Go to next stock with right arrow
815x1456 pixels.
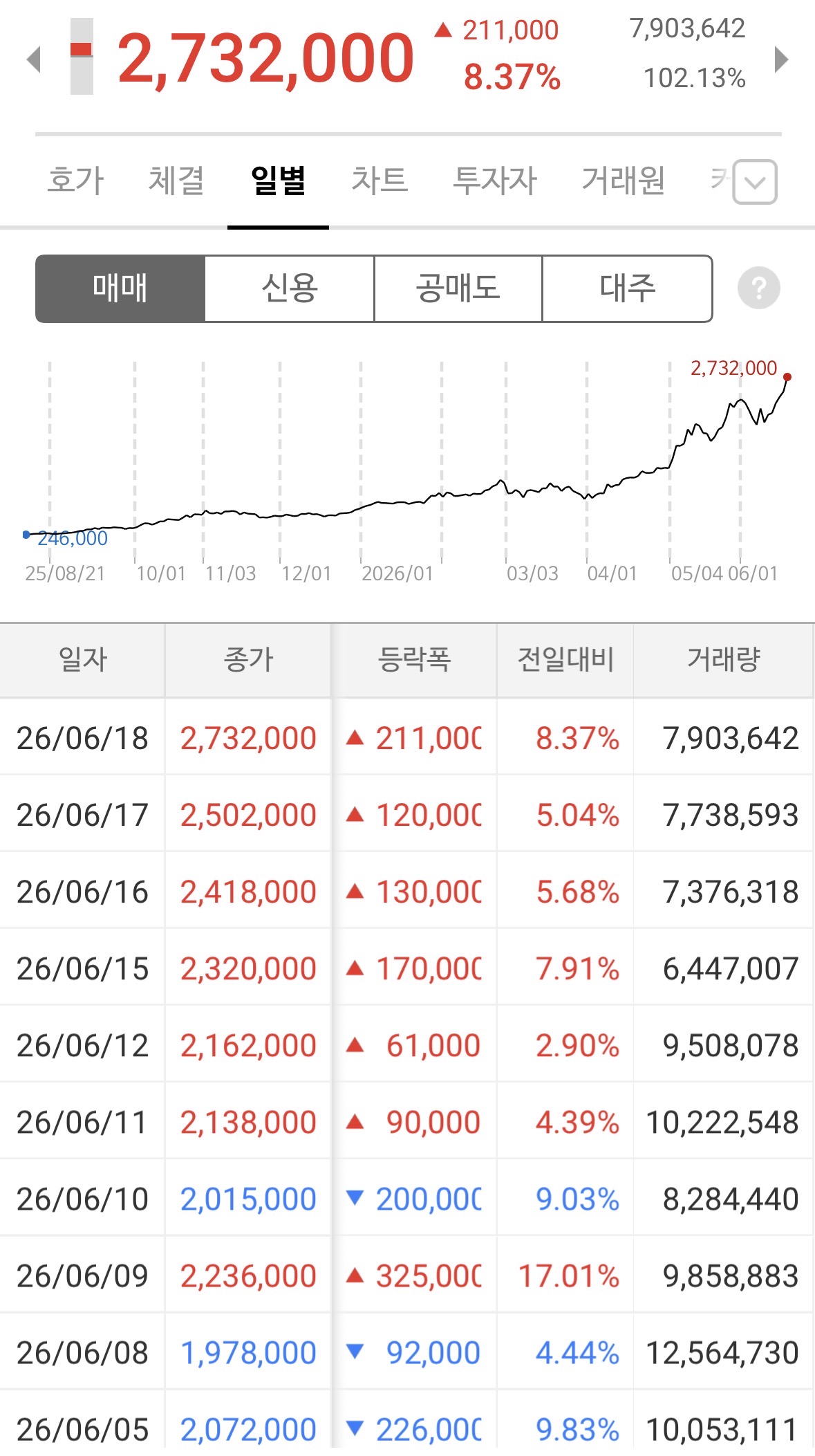[x=781, y=59]
